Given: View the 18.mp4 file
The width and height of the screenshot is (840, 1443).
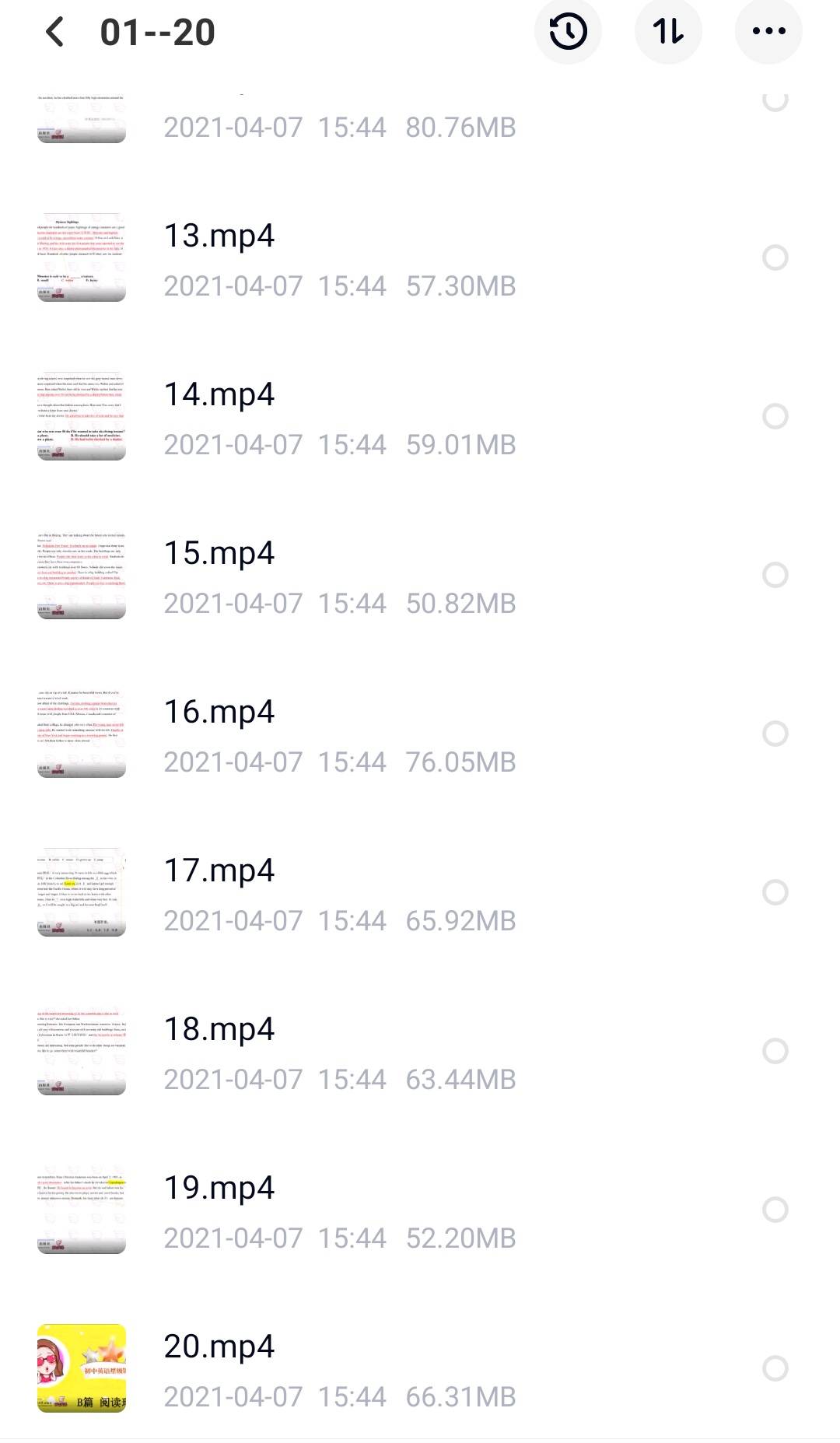Looking at the screenshot, I should pos(219,1029).
